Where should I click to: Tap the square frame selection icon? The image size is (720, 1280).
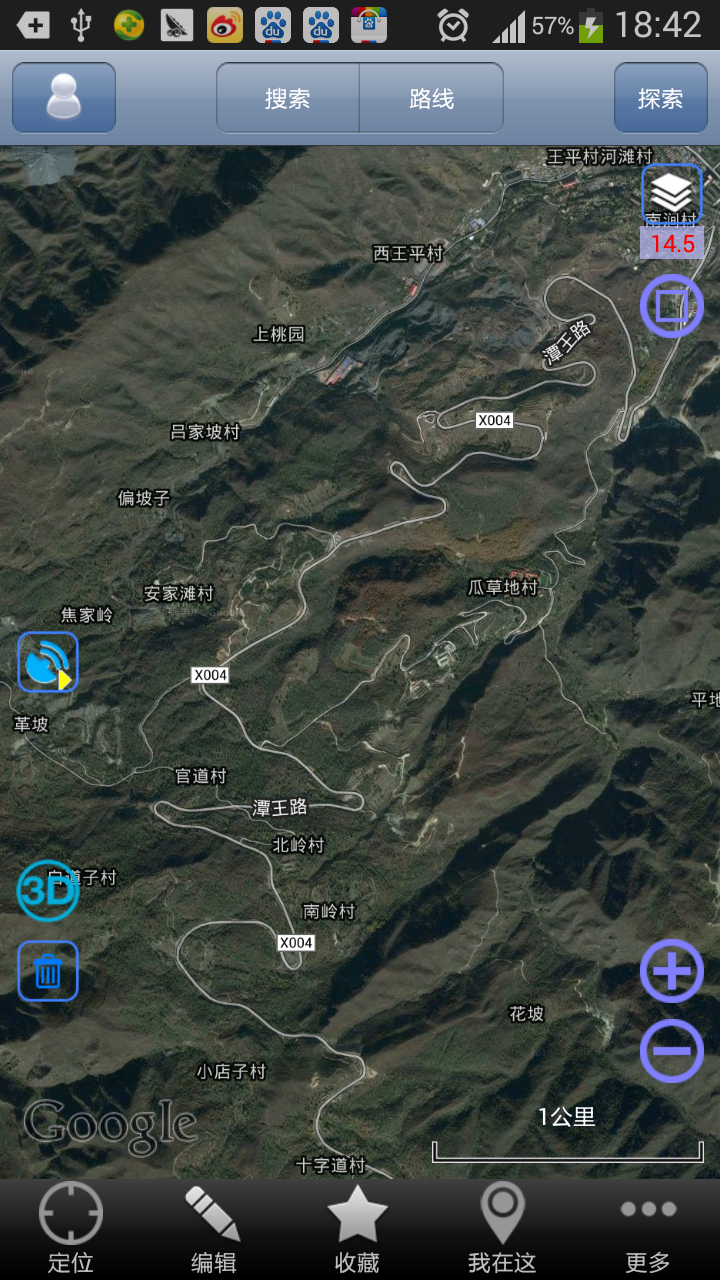click(x=672, y=306)
